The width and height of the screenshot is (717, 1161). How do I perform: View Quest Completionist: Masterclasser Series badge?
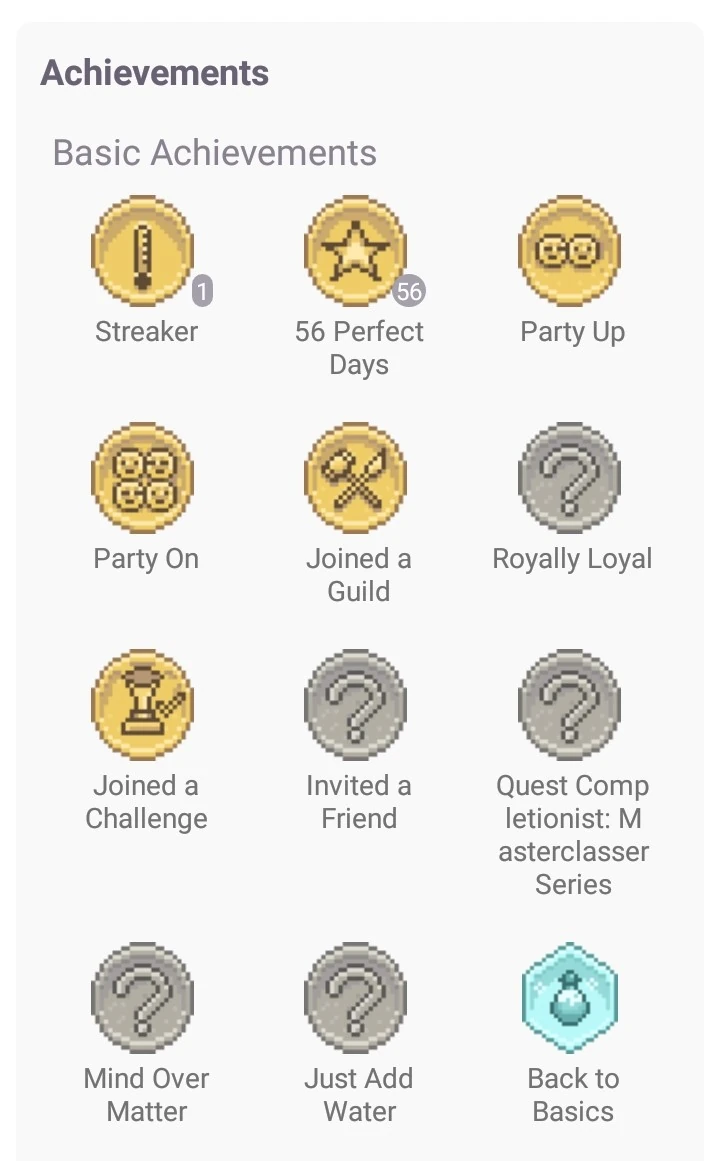click(570, 704)
